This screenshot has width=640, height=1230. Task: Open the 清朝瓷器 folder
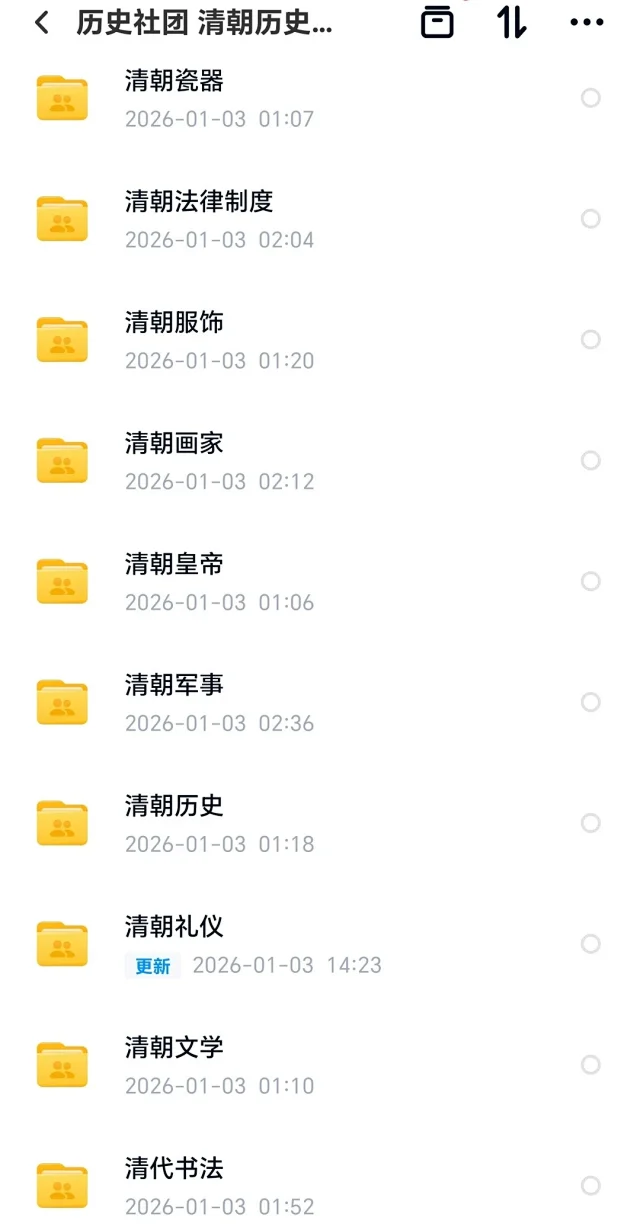point(174,81)
